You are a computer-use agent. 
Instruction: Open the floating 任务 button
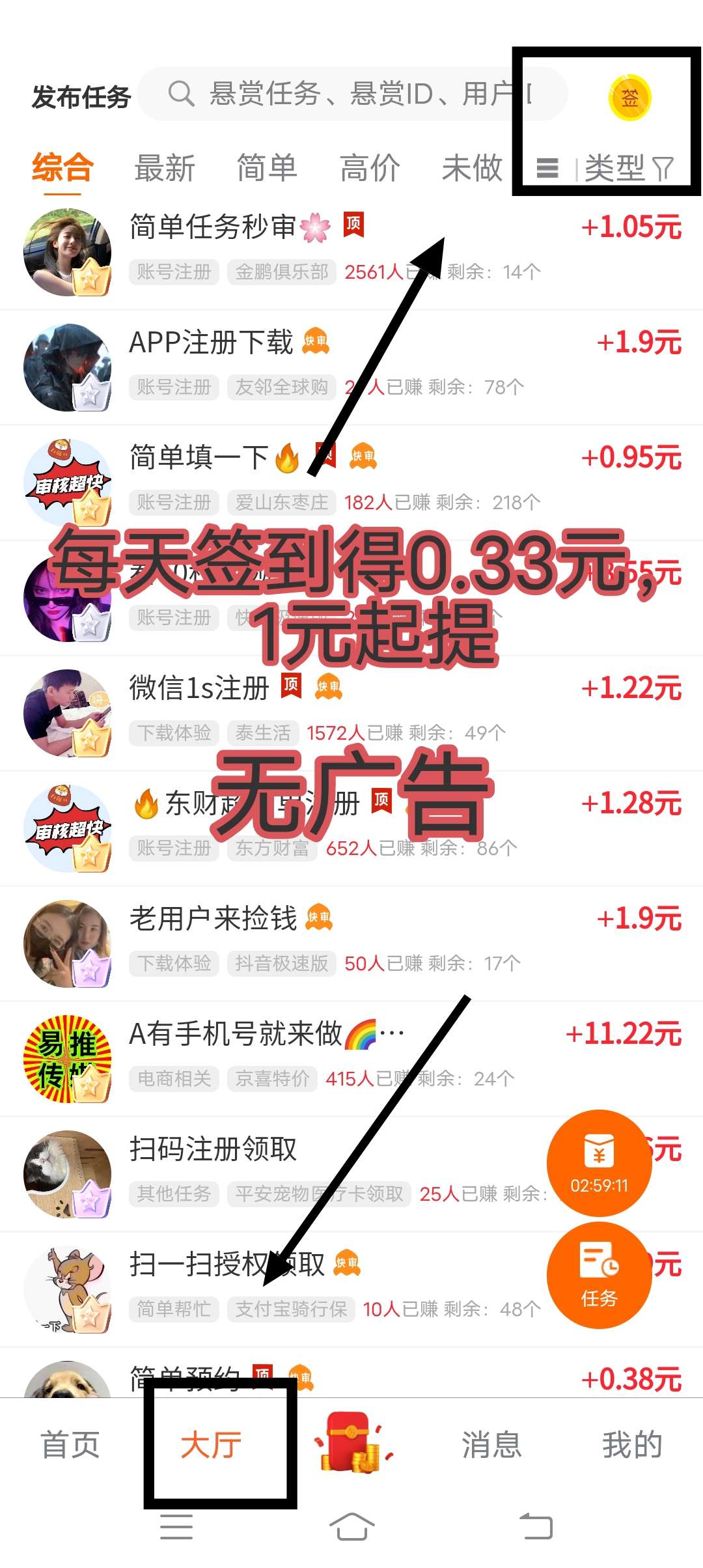coord(599,1276)
